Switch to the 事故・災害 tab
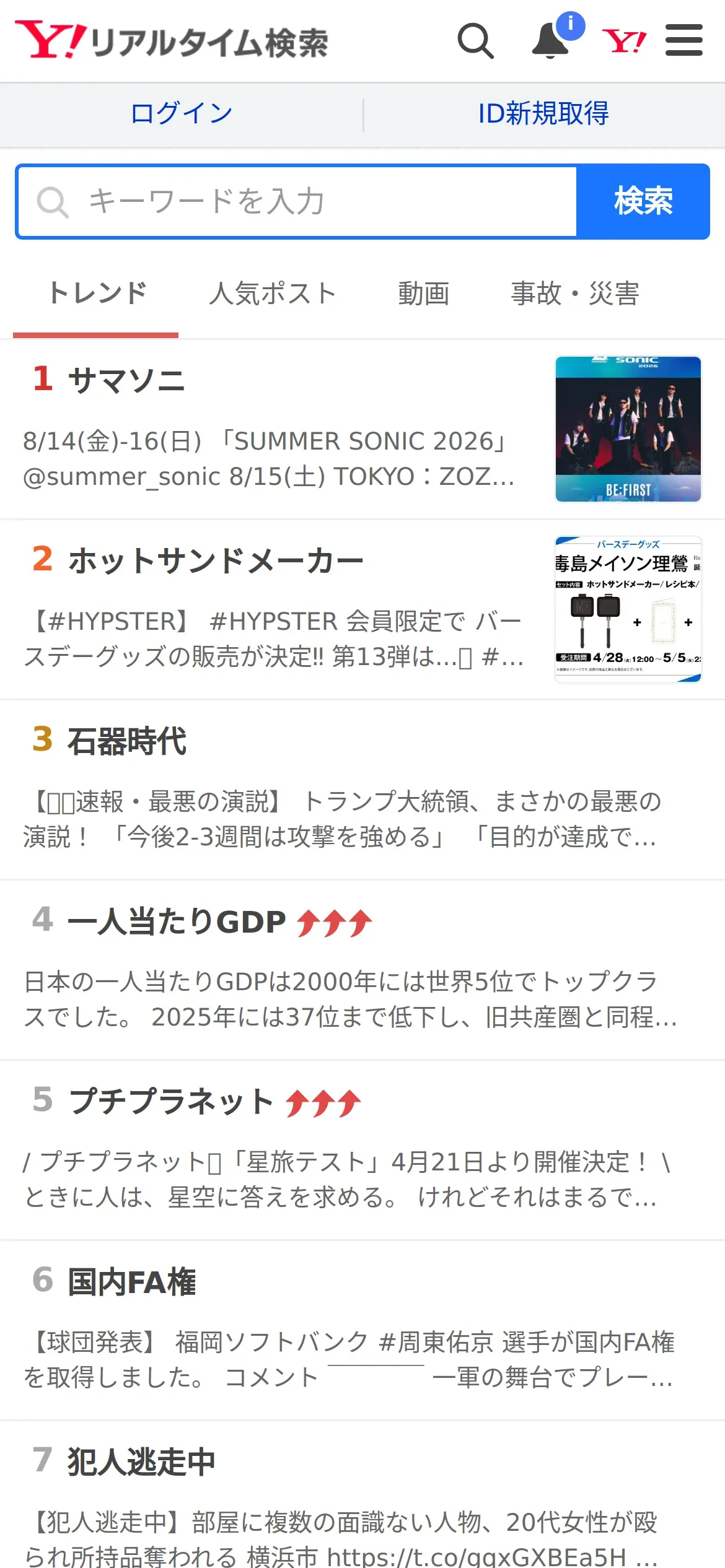 coord(575,294)
